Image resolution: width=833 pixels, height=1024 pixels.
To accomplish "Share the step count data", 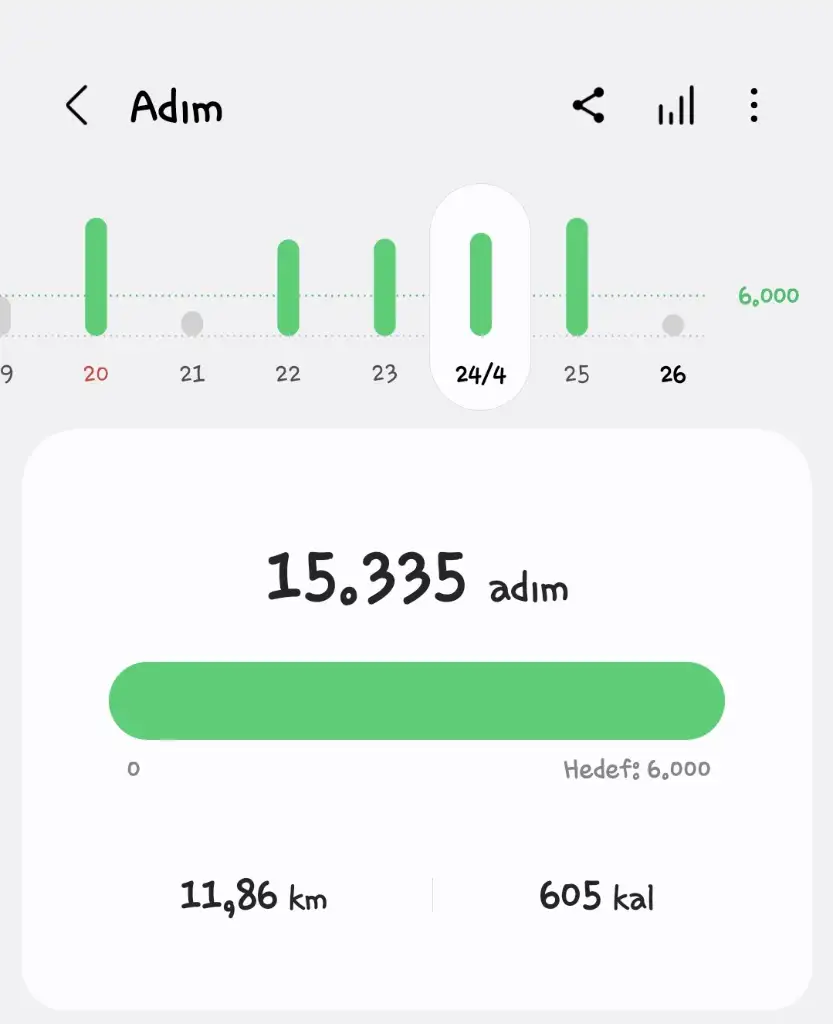I will point(588,106).
